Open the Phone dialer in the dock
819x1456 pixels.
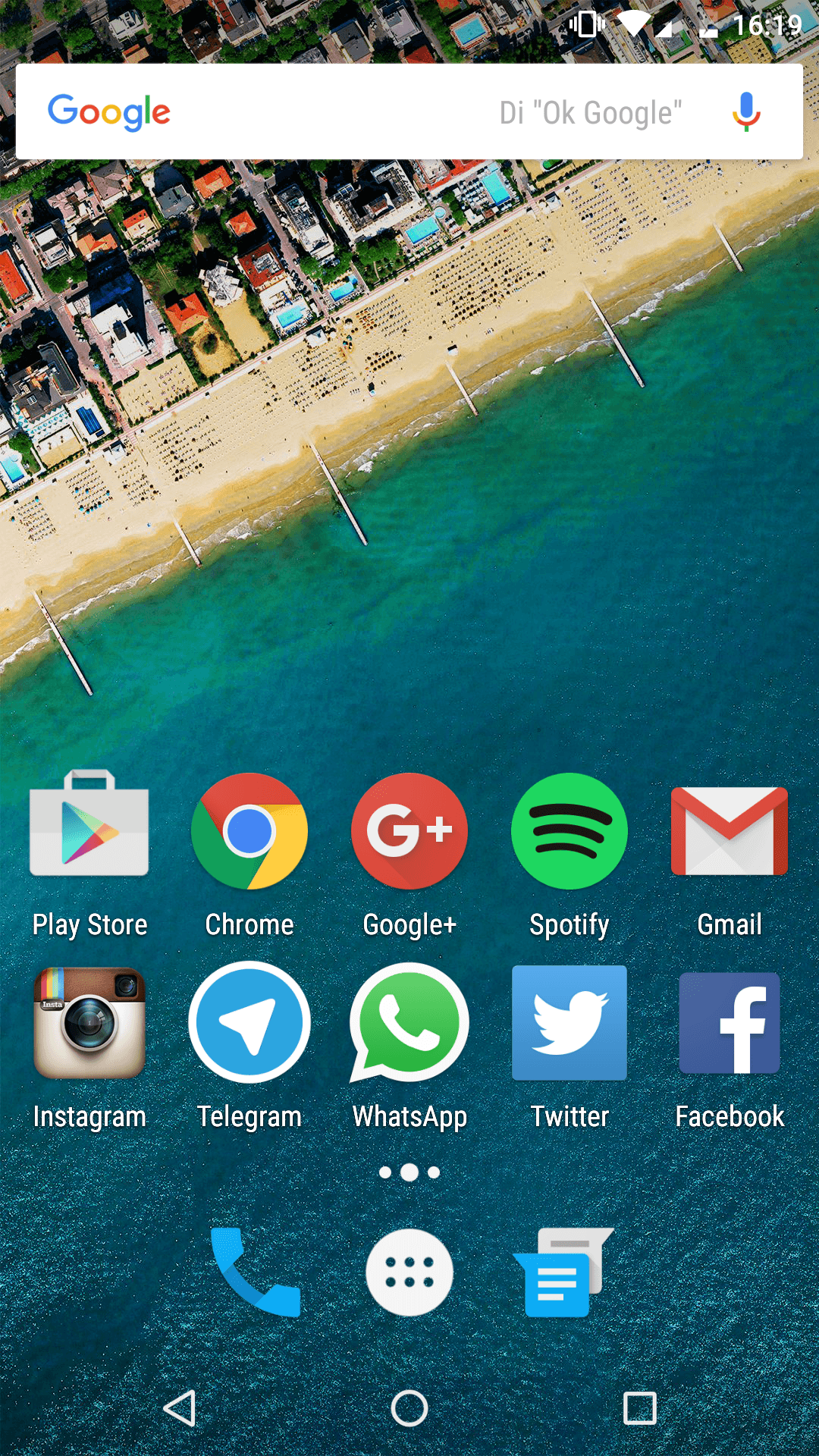256,1272
